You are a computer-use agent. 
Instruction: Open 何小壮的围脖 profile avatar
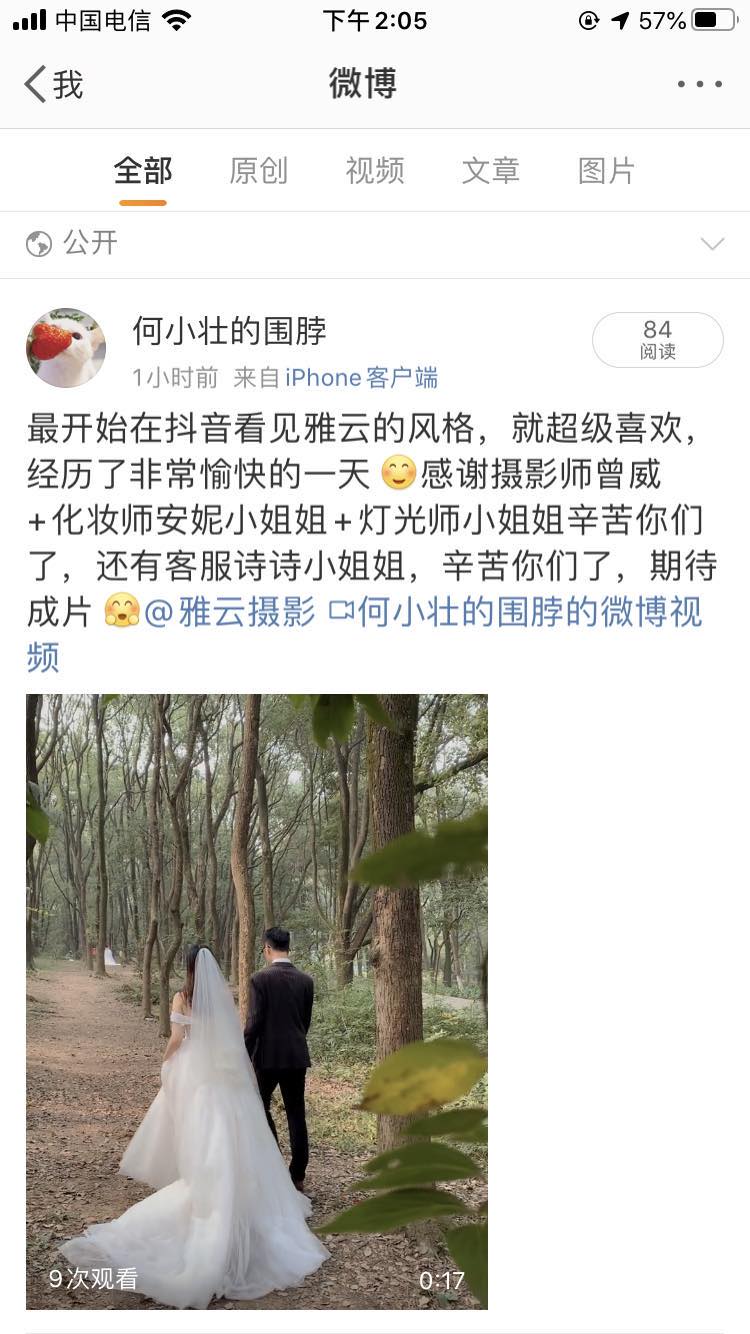66,347
